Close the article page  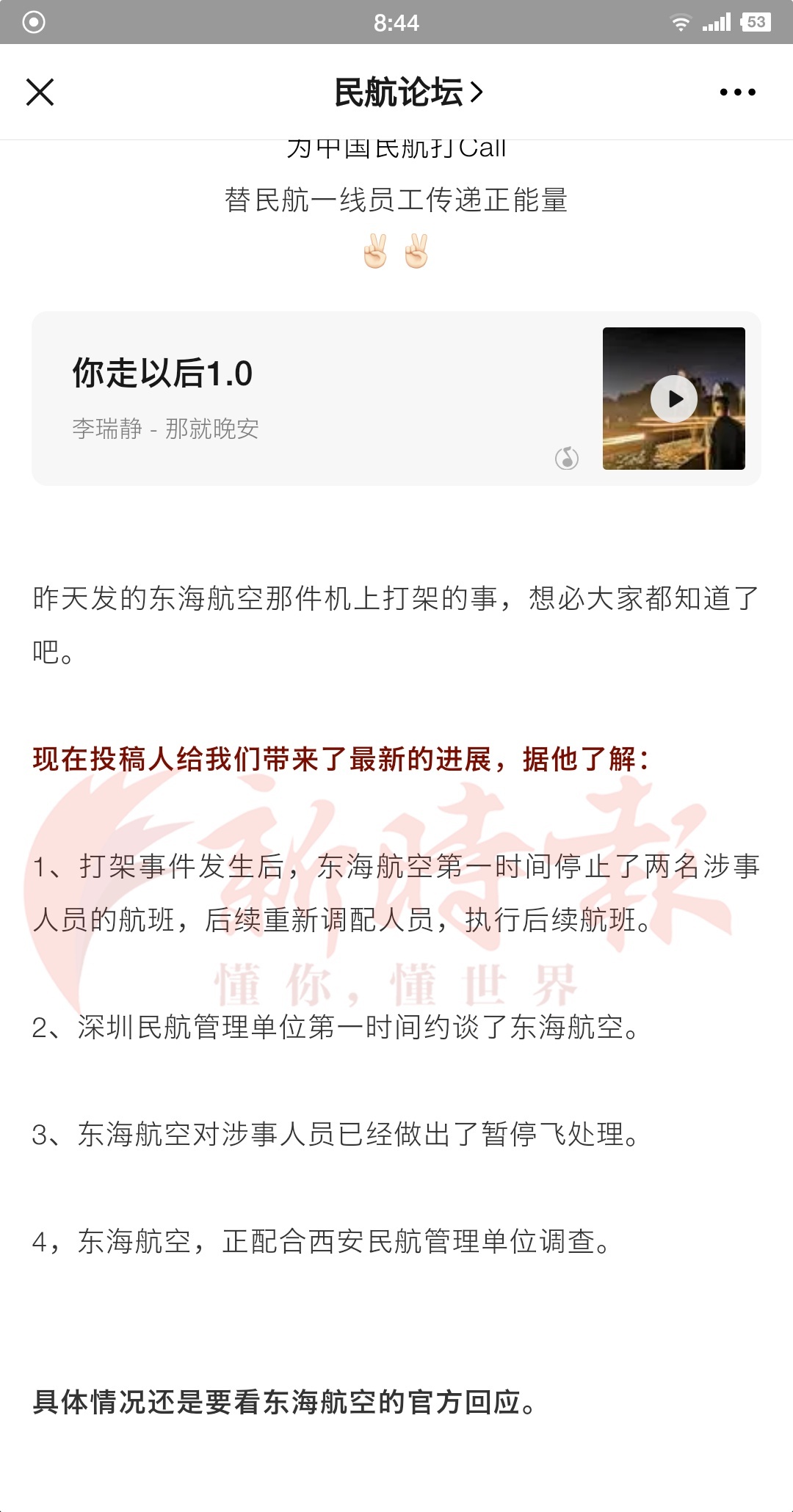click(40, 92)
